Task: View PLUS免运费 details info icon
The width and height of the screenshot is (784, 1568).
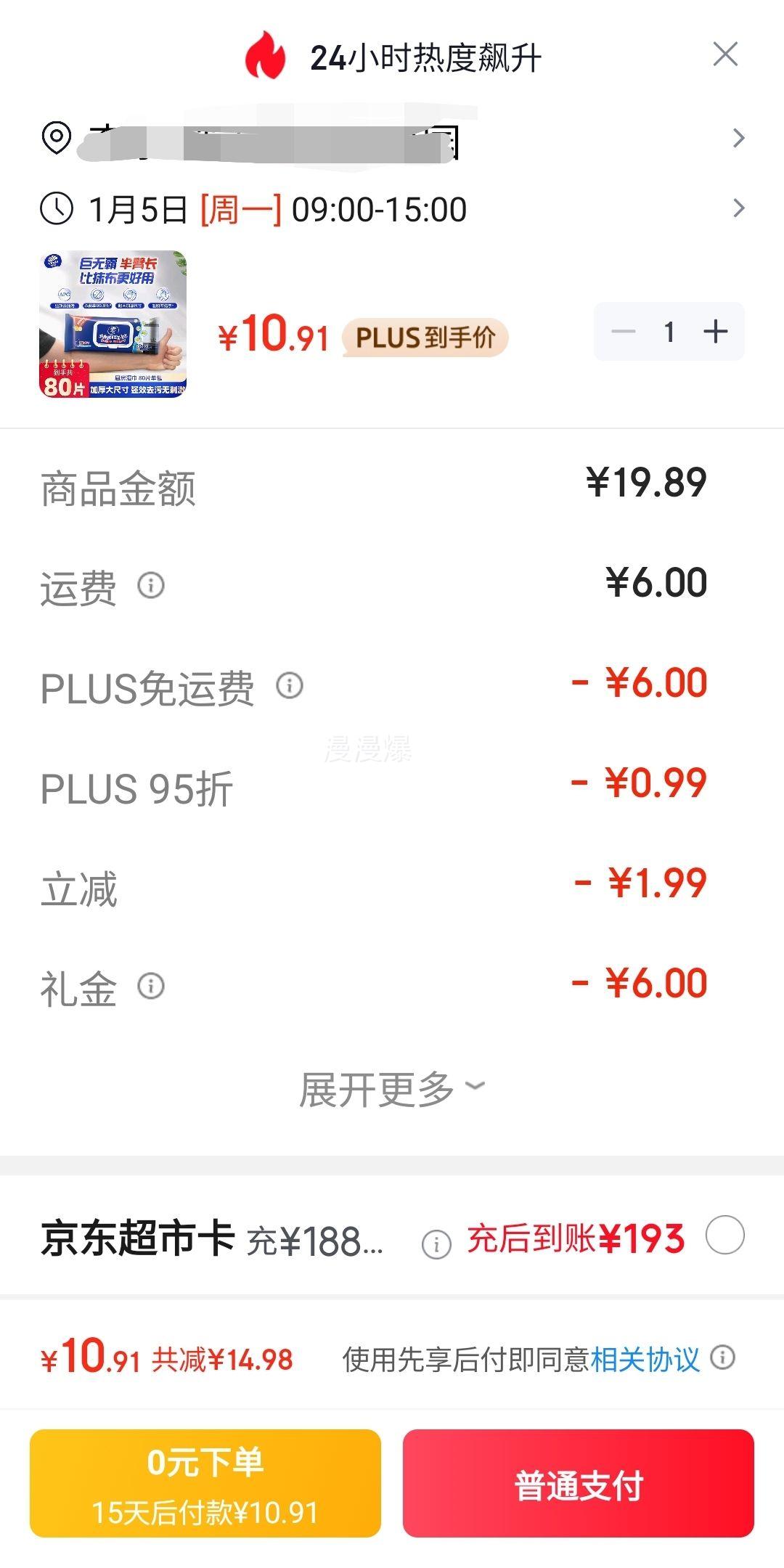Action: point(290,685)
